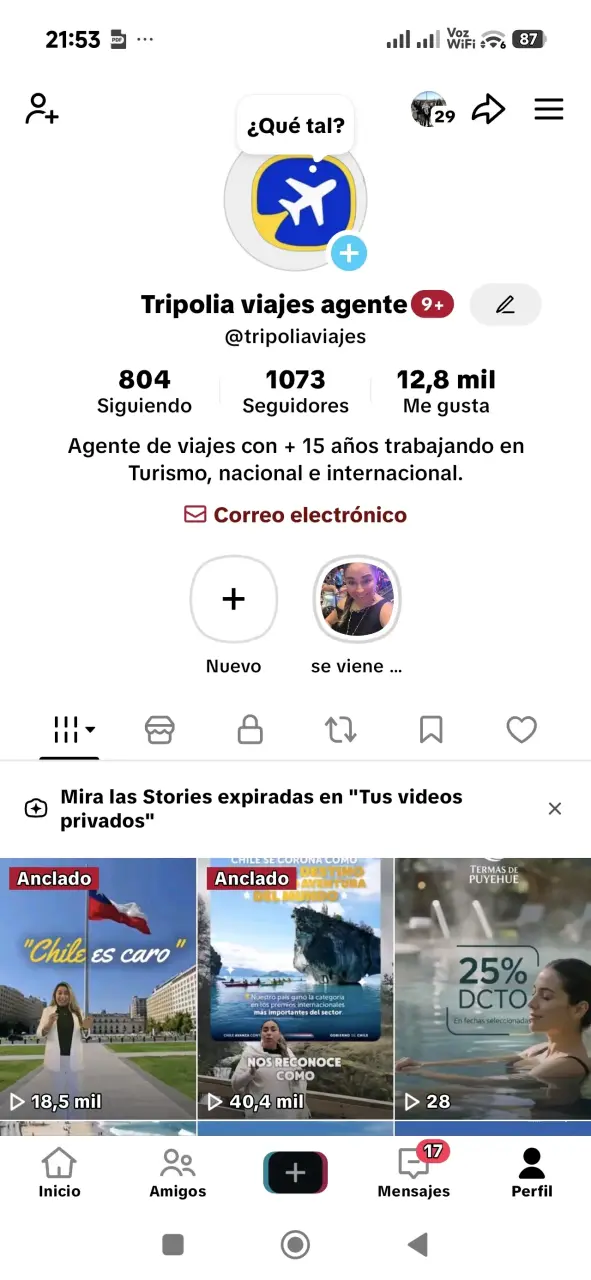Screen dimensions: 591x1280
Task: Open profile views avatar with 29
Action: [433, 109]
